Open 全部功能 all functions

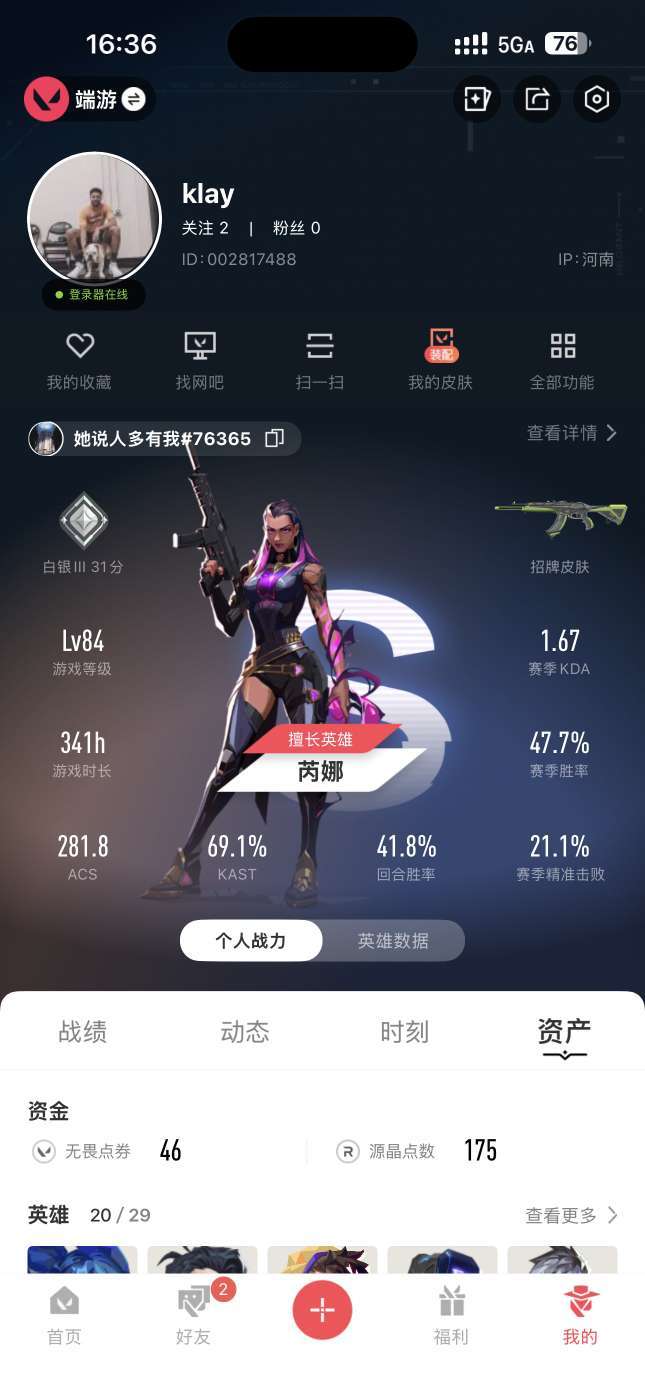pyautogui.click(x=562, y=360)
